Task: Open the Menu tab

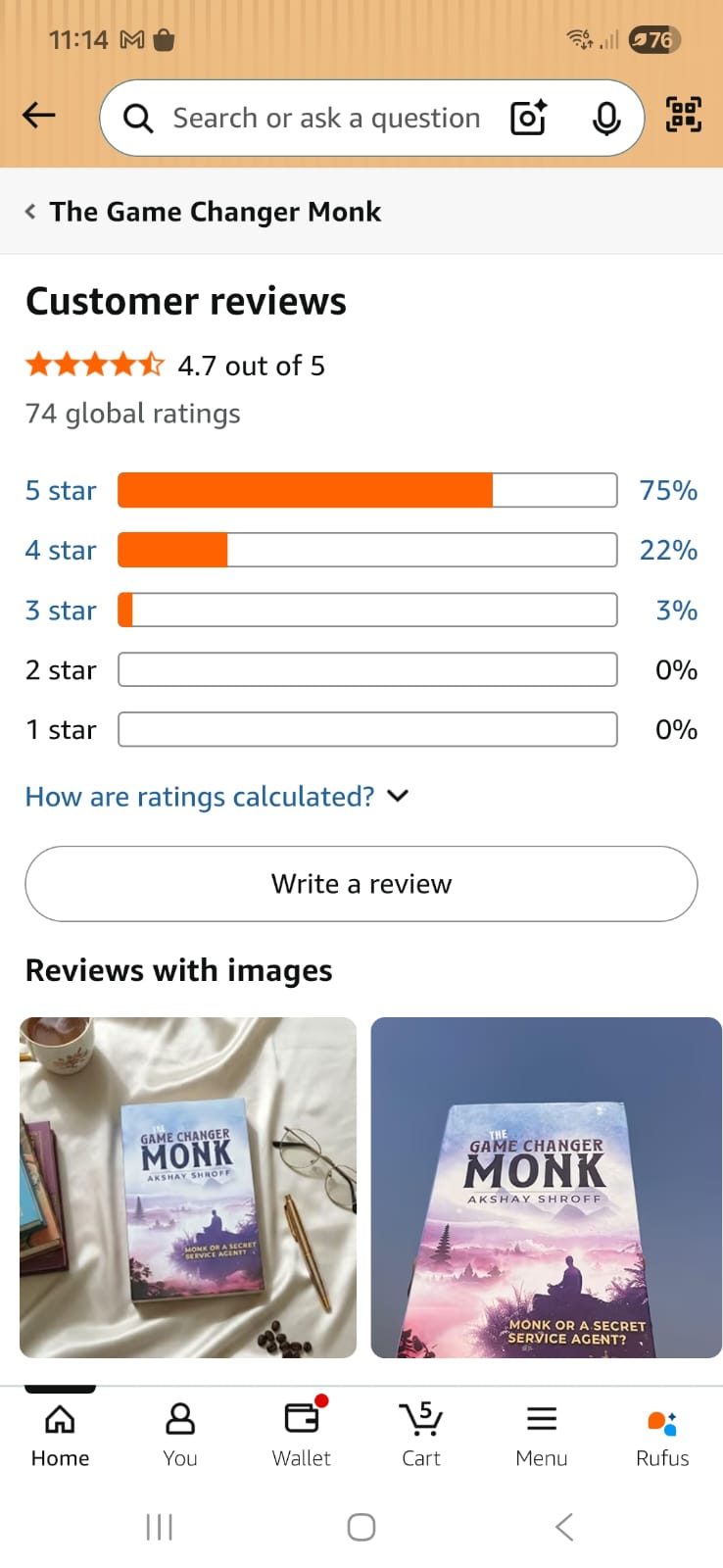Action: [x=542, y=1434]
